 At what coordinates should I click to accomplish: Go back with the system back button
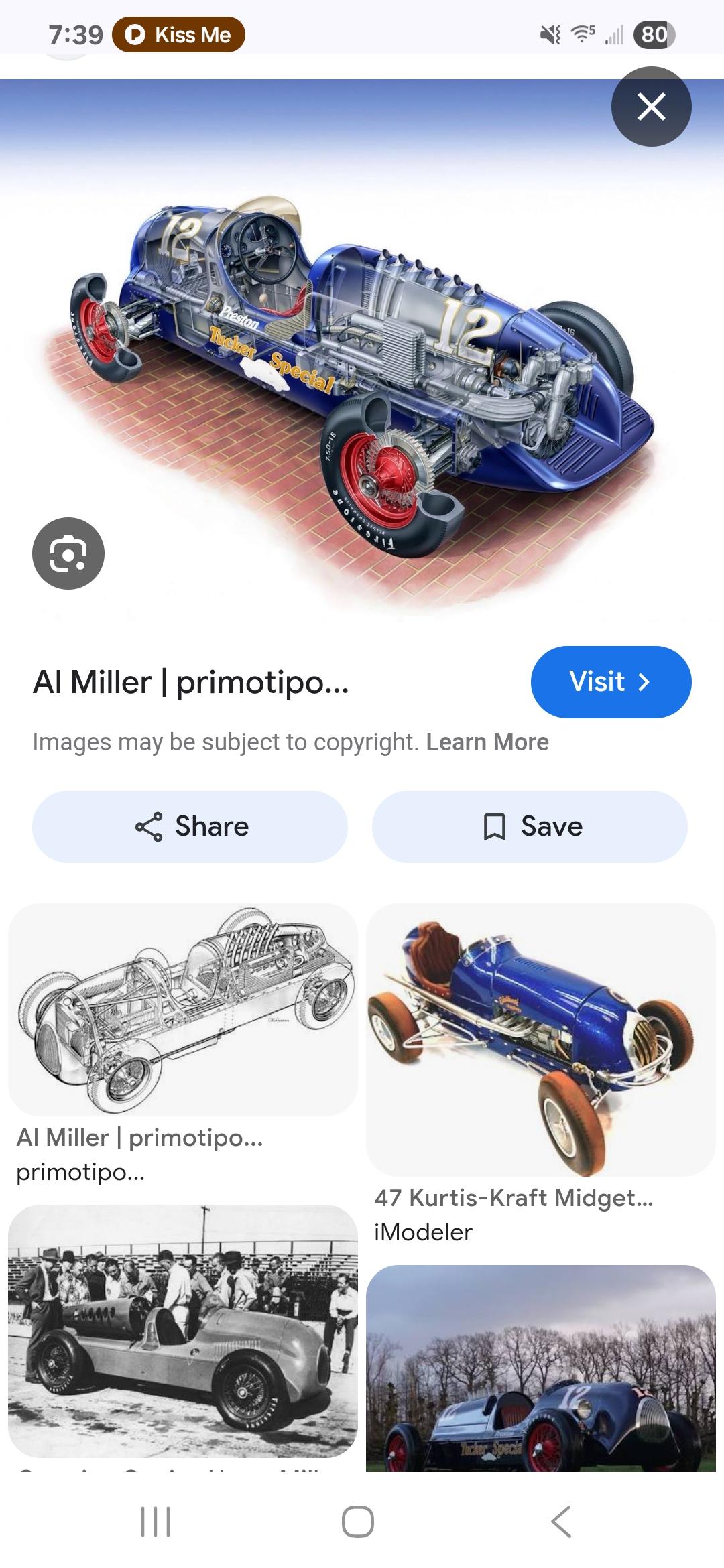tap(561, 1521)
